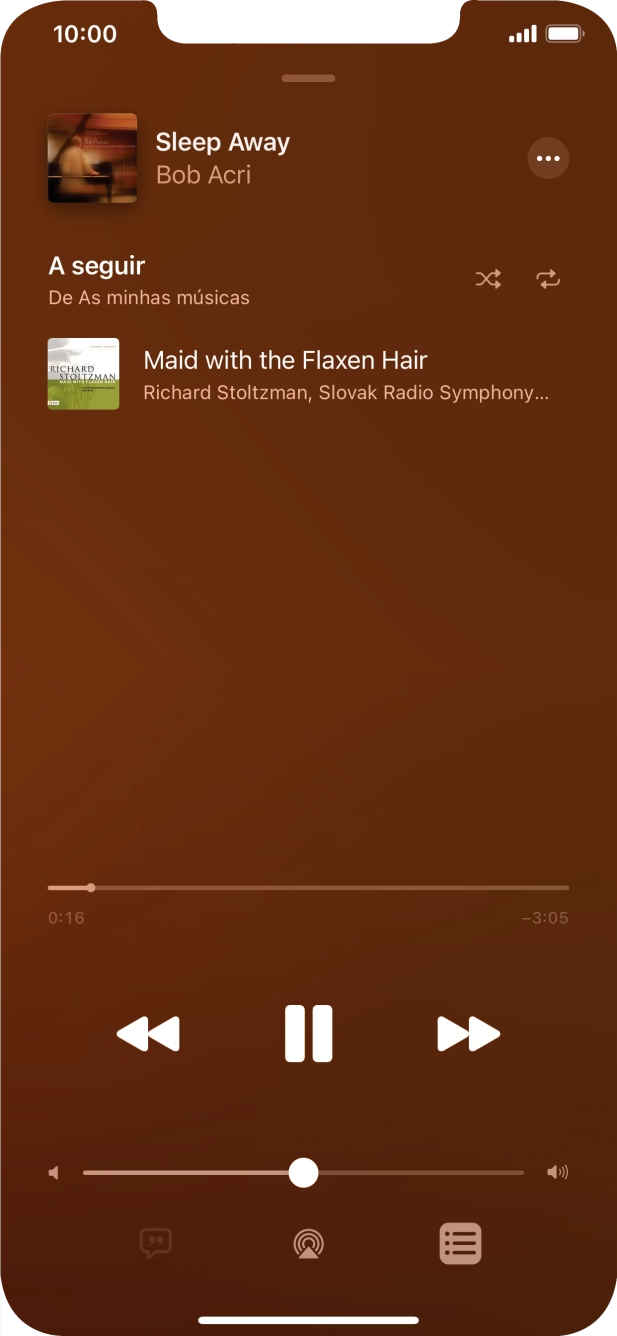Tap the grabber handle to close player
Image resolution: width=617 pixels, height=1336 pixels.
(308, 78)
